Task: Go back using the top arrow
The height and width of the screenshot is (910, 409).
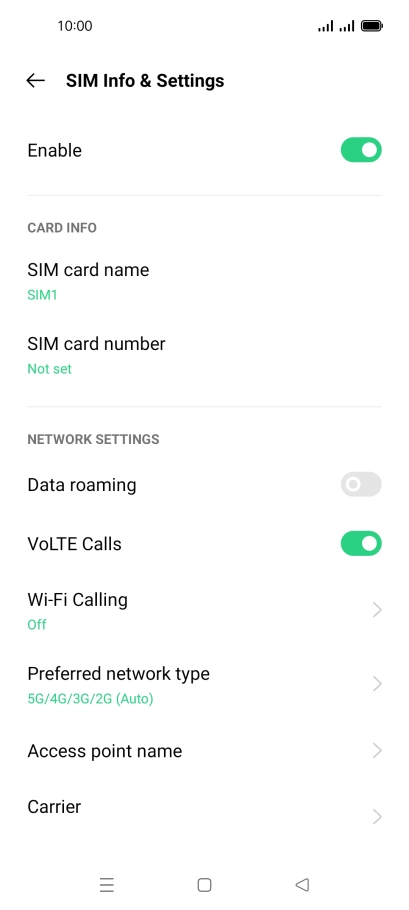Action: click(35, 81)
